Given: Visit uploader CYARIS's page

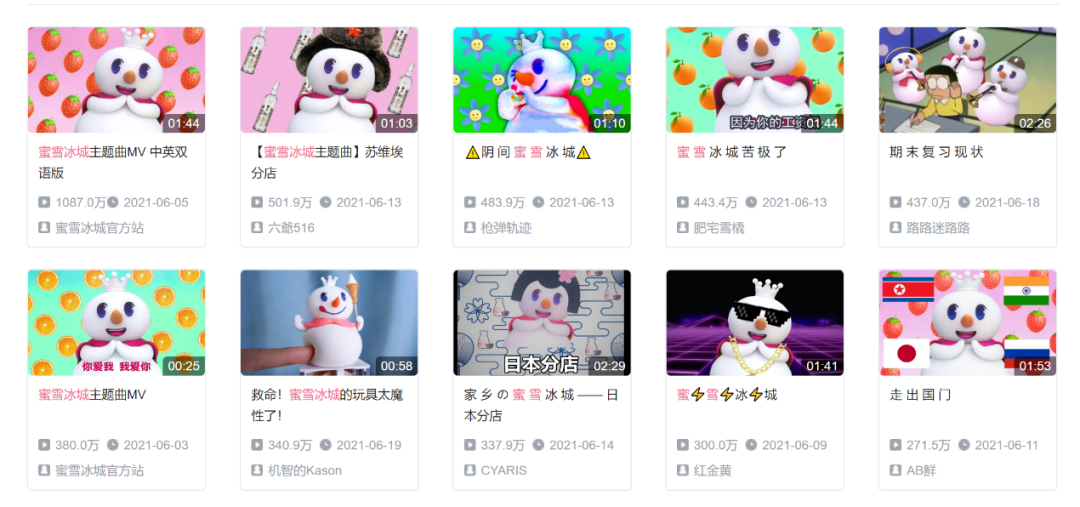Looking at the screenshot, I should tap(503, 470).
